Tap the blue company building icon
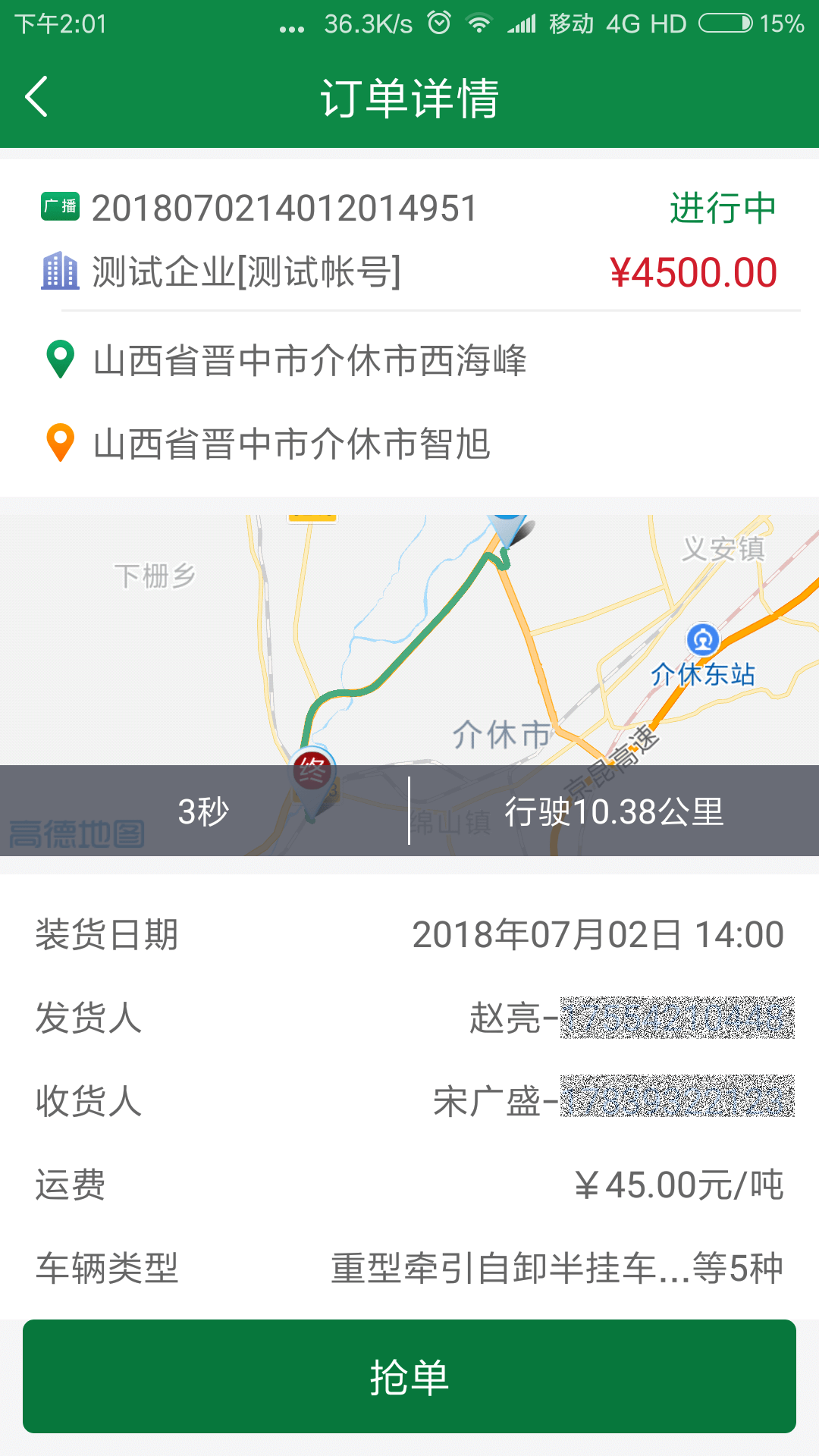819x1456 pixels. point(61,271)
